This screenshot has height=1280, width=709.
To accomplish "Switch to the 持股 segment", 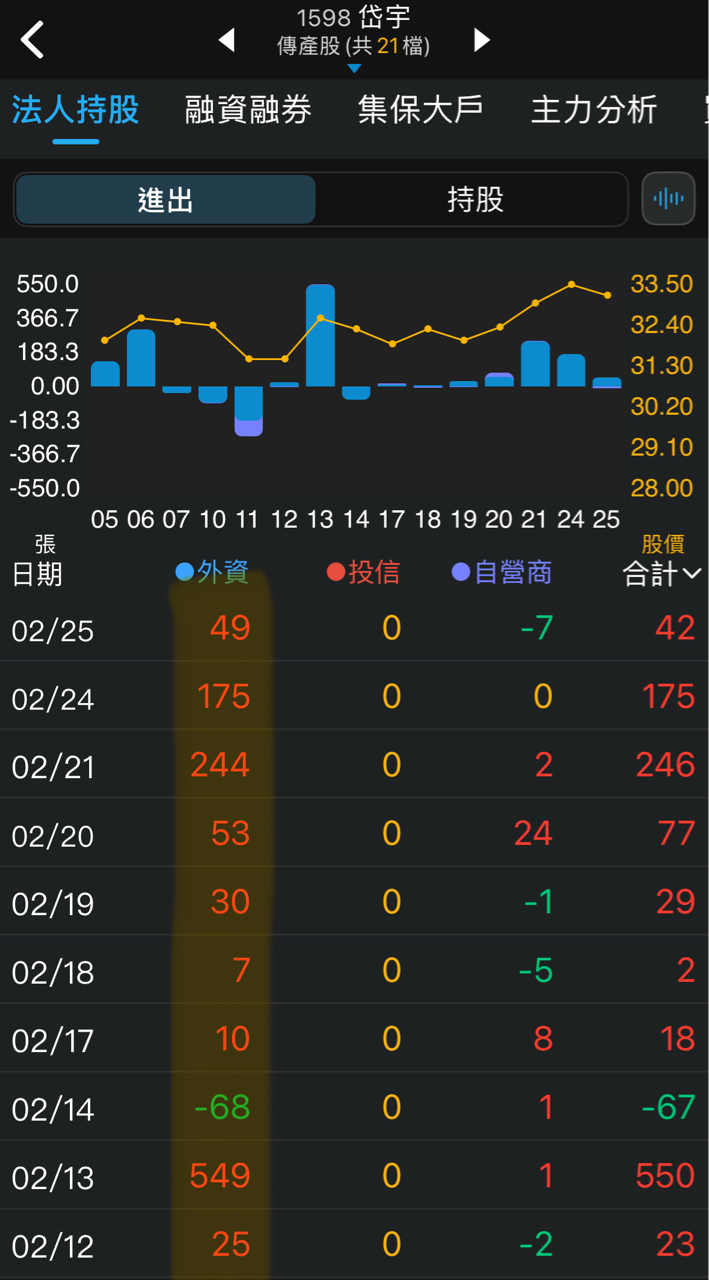I will [475, 200].
